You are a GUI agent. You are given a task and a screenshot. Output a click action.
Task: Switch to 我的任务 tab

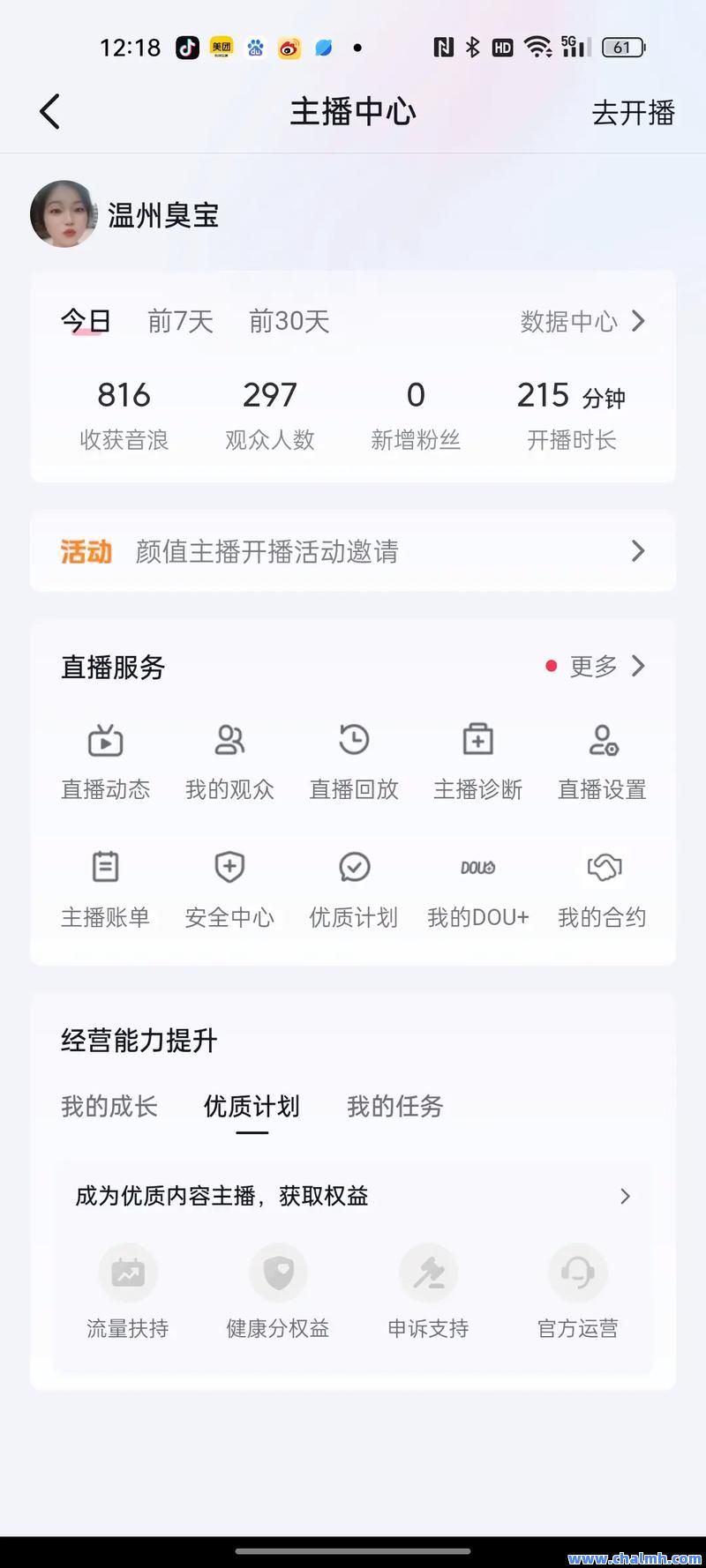pos(394,1106)
